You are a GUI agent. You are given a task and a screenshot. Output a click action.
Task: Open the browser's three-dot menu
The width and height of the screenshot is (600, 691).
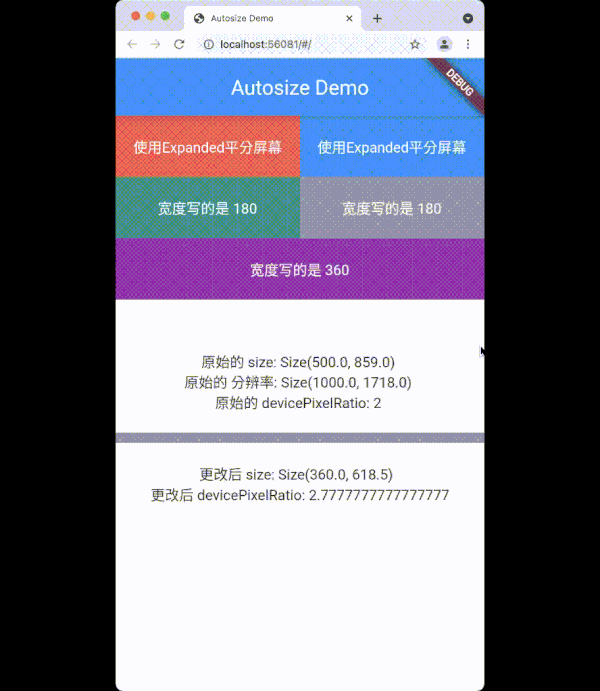467,45
